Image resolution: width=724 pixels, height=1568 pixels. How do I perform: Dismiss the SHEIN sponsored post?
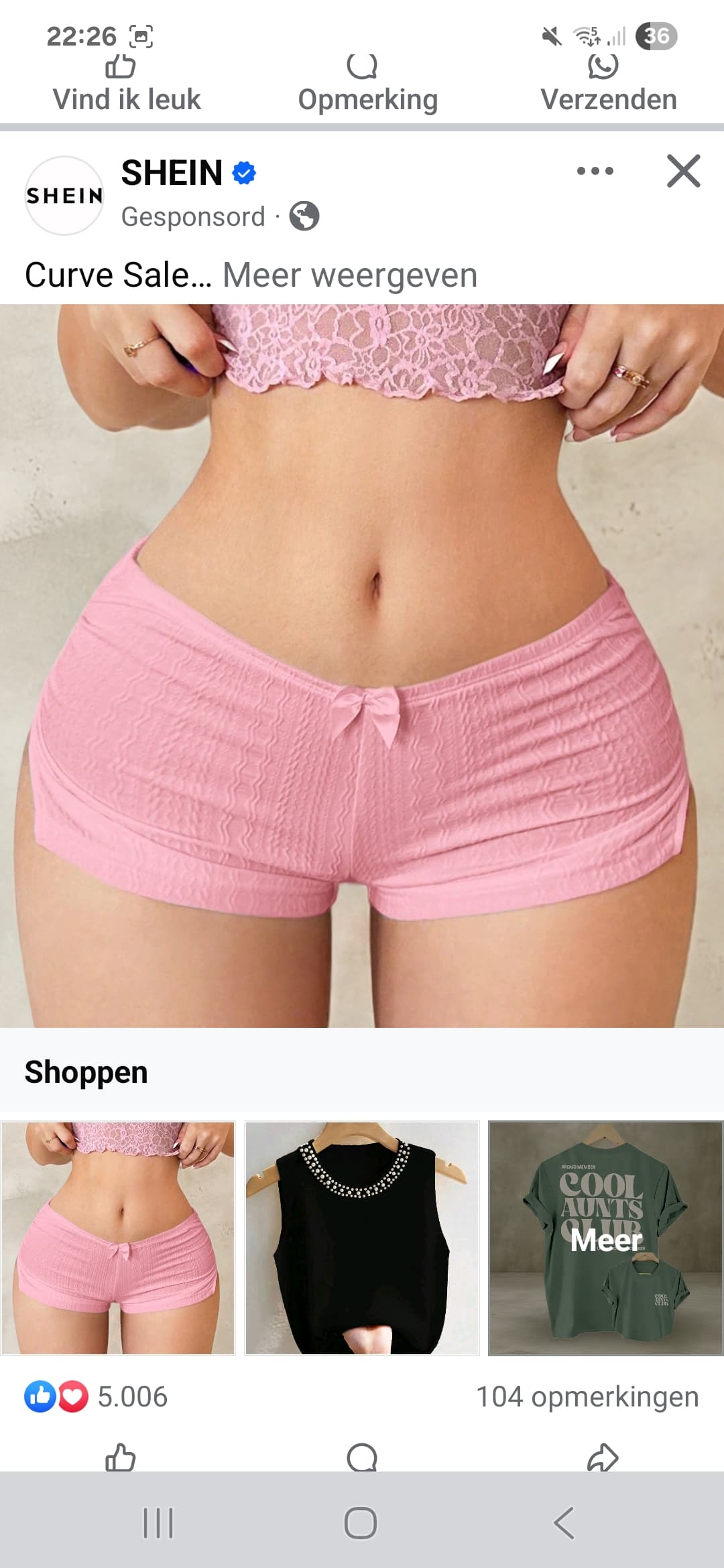click(683, 172)
